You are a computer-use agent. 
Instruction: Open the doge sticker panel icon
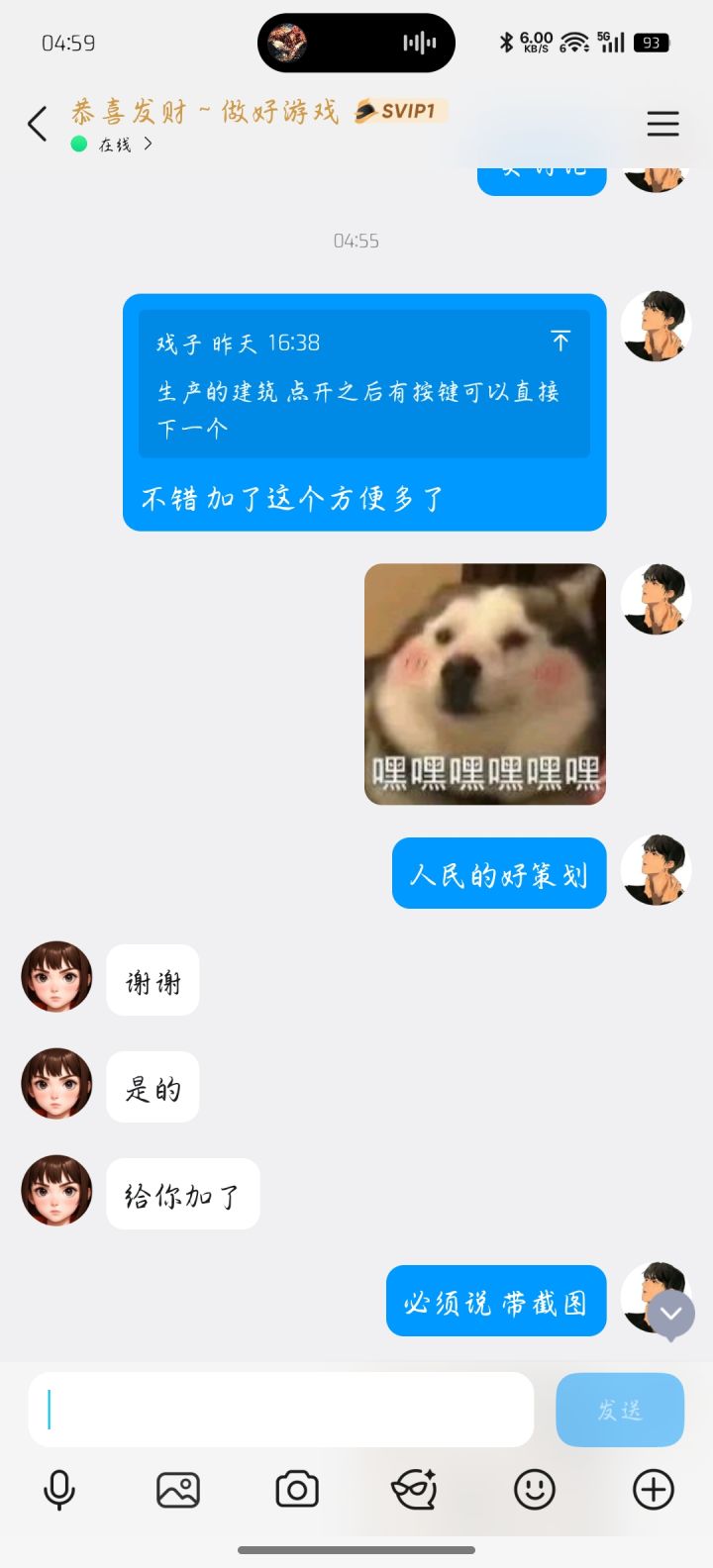click(x=415, y=1489)
